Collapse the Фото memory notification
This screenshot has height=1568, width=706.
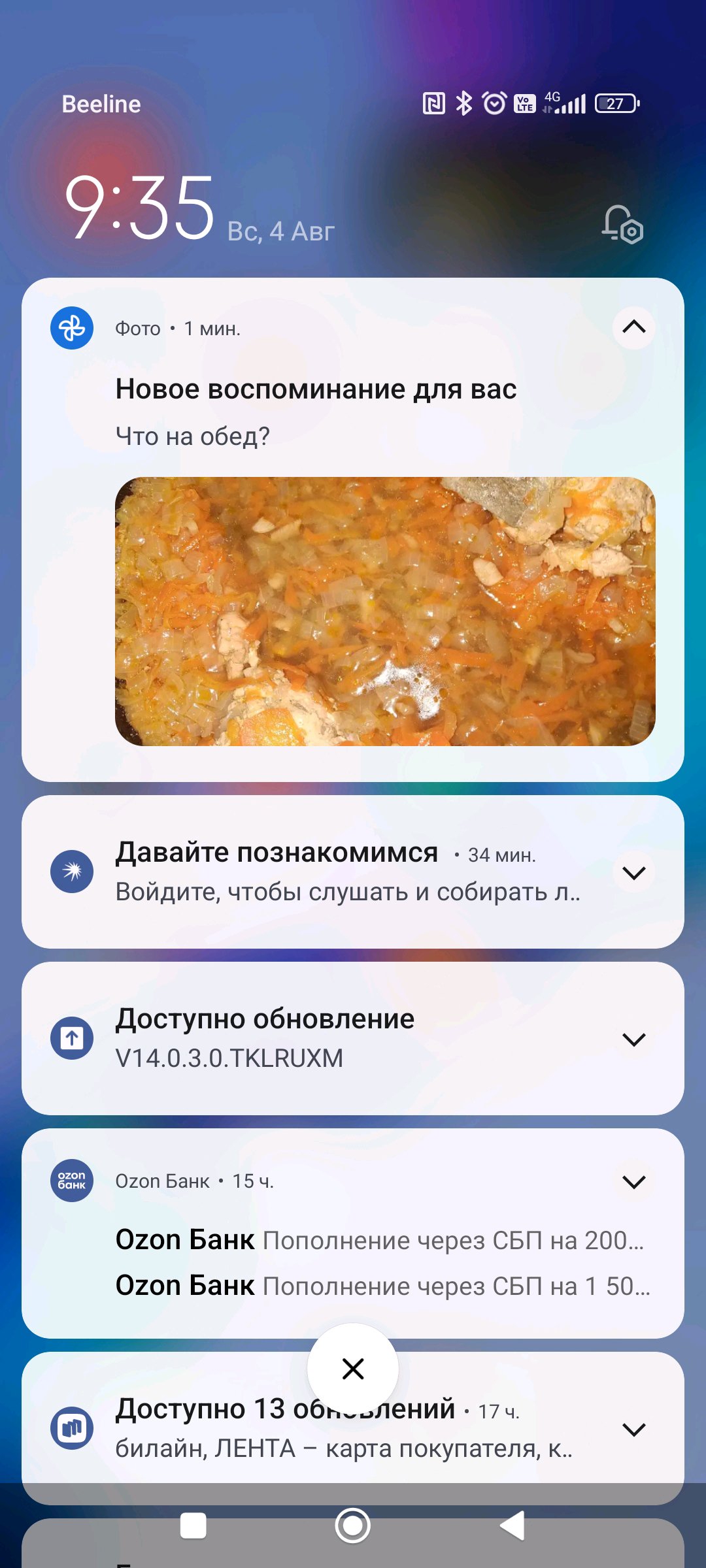[x=633, y=327]
